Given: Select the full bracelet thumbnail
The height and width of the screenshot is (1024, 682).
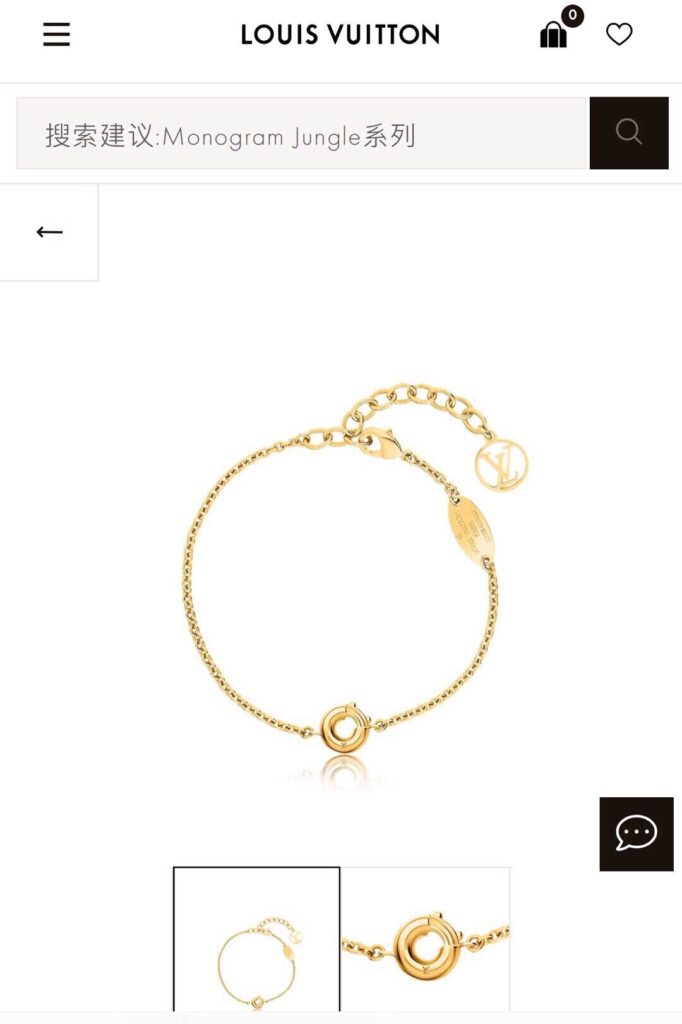Looking at the screenshot, I should pos(257,942).
